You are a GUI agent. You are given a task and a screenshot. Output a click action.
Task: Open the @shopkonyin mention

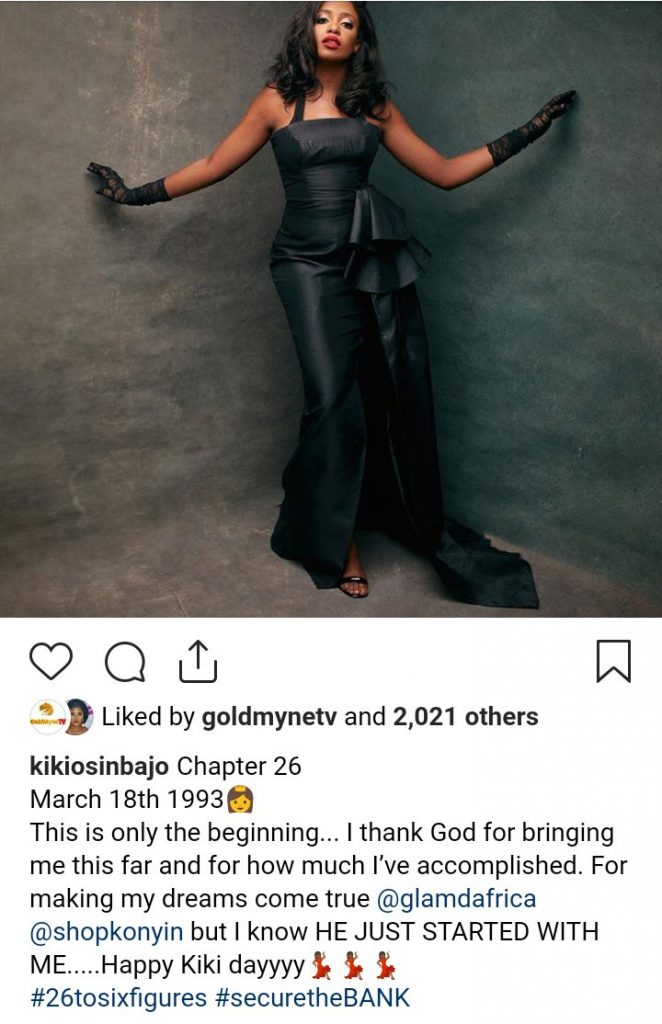click(107, 930)
